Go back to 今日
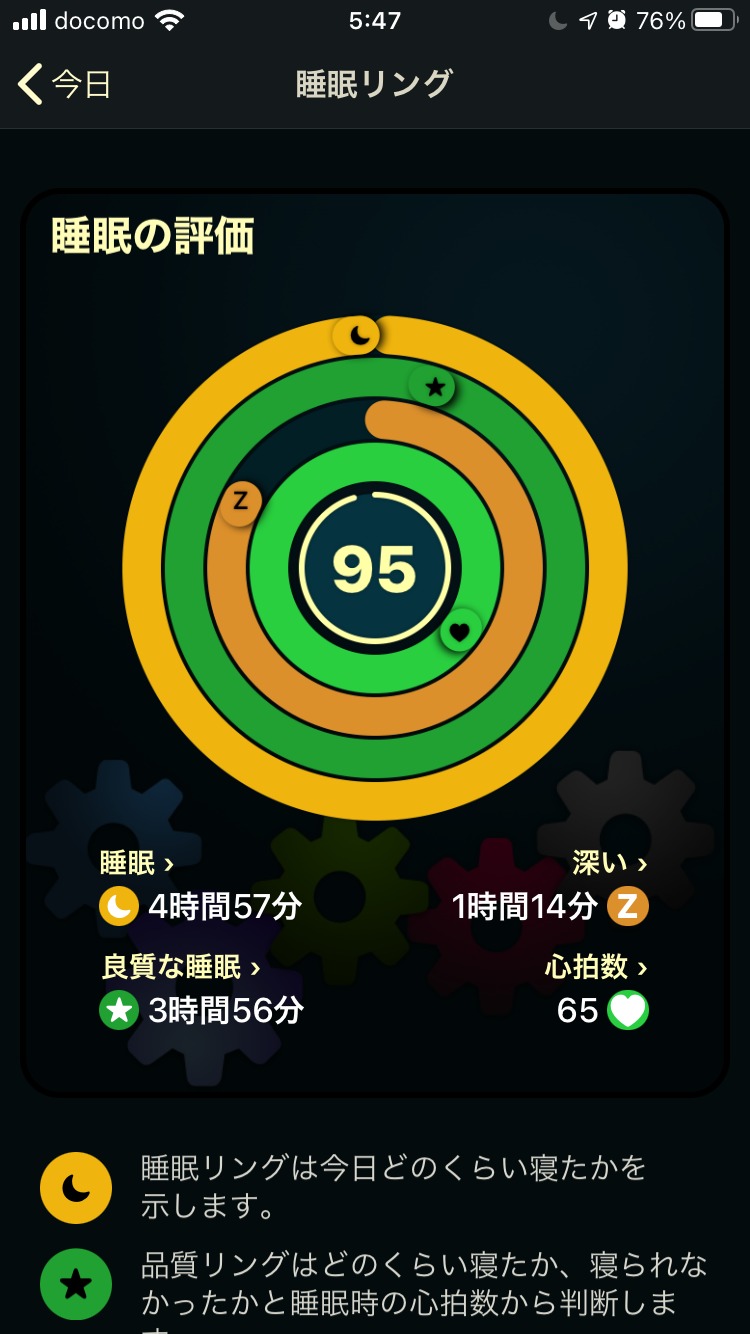Viewport: 750px width, 1334px height. click(x=64, y=84)
